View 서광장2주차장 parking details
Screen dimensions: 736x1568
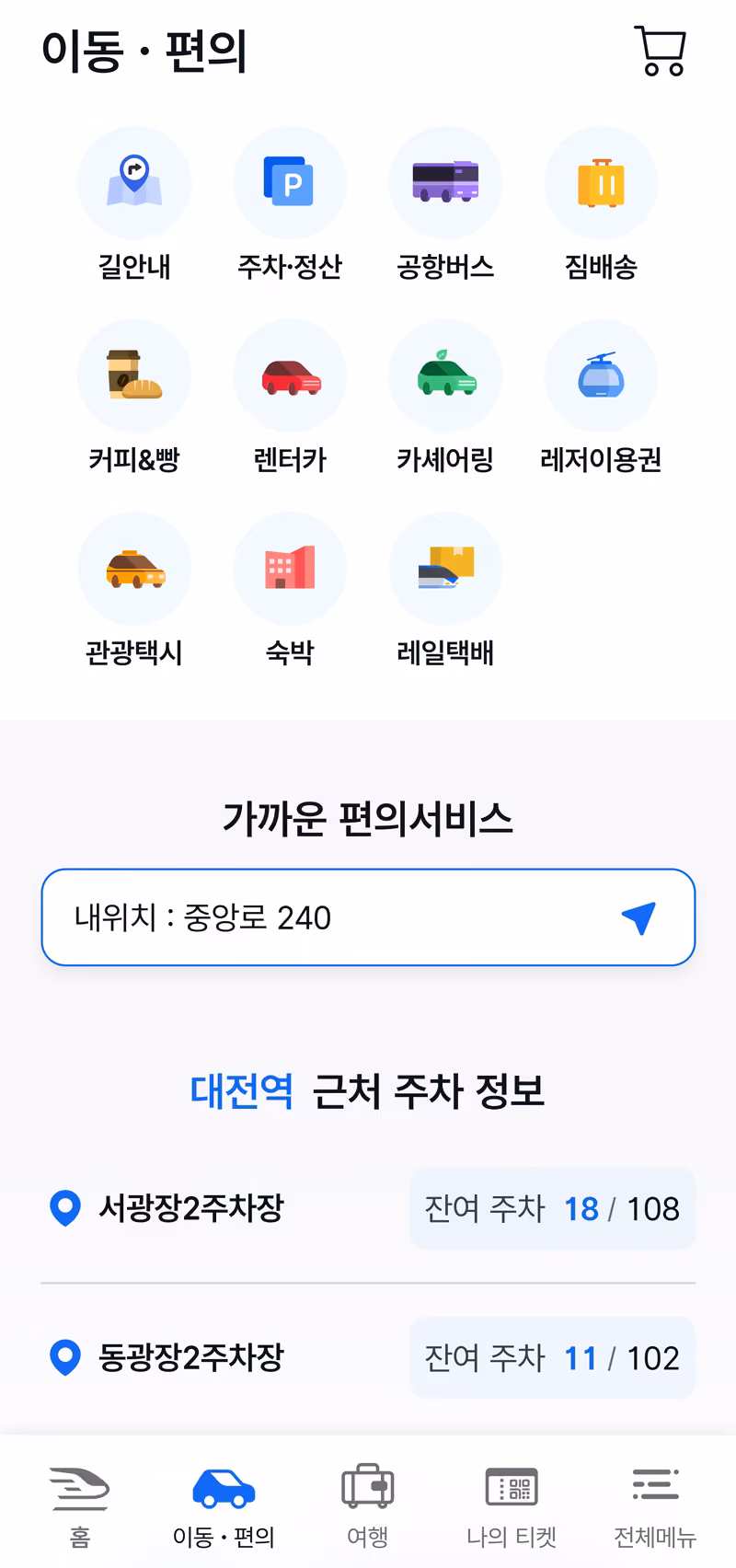(x=368, y=1208)
